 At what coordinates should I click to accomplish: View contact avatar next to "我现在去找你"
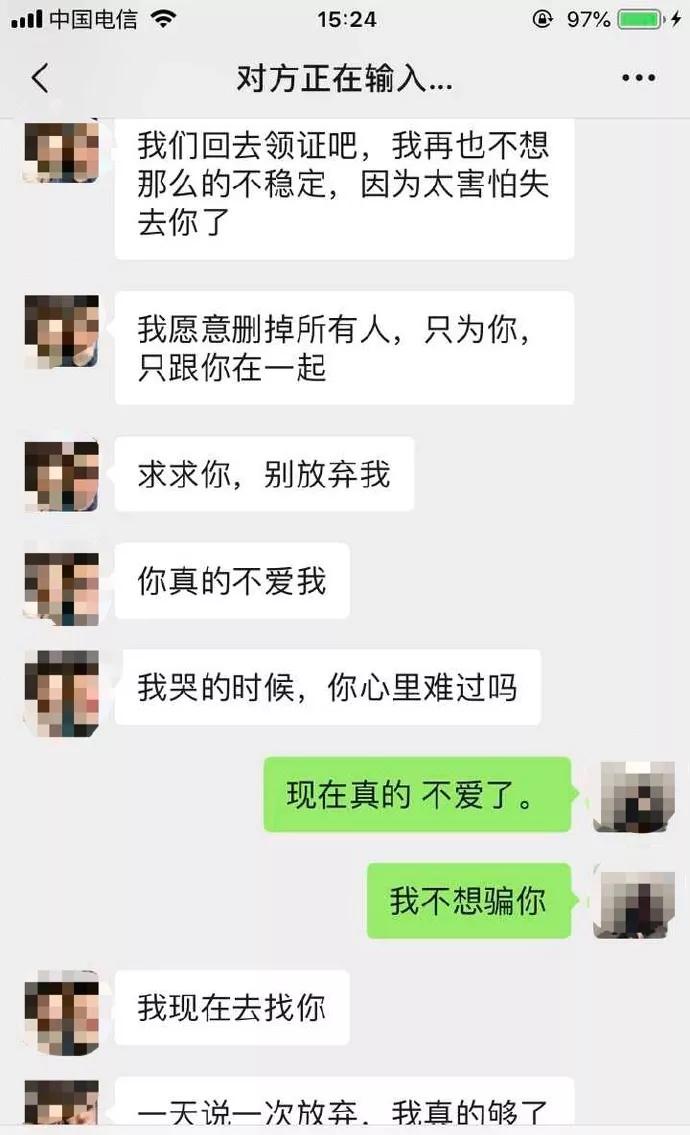tap(62, 1007)
